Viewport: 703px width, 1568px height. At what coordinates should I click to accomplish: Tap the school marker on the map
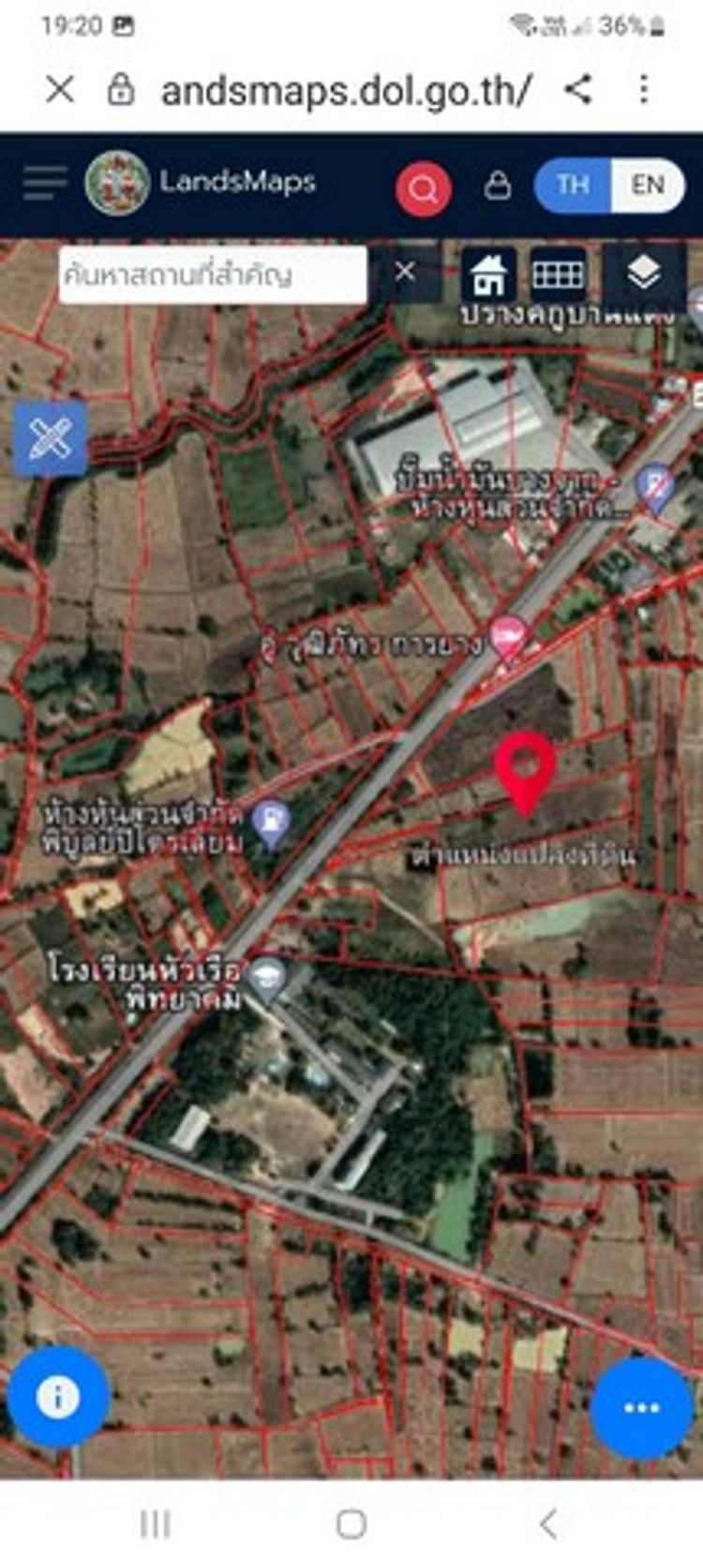click(x=269, y=980)
